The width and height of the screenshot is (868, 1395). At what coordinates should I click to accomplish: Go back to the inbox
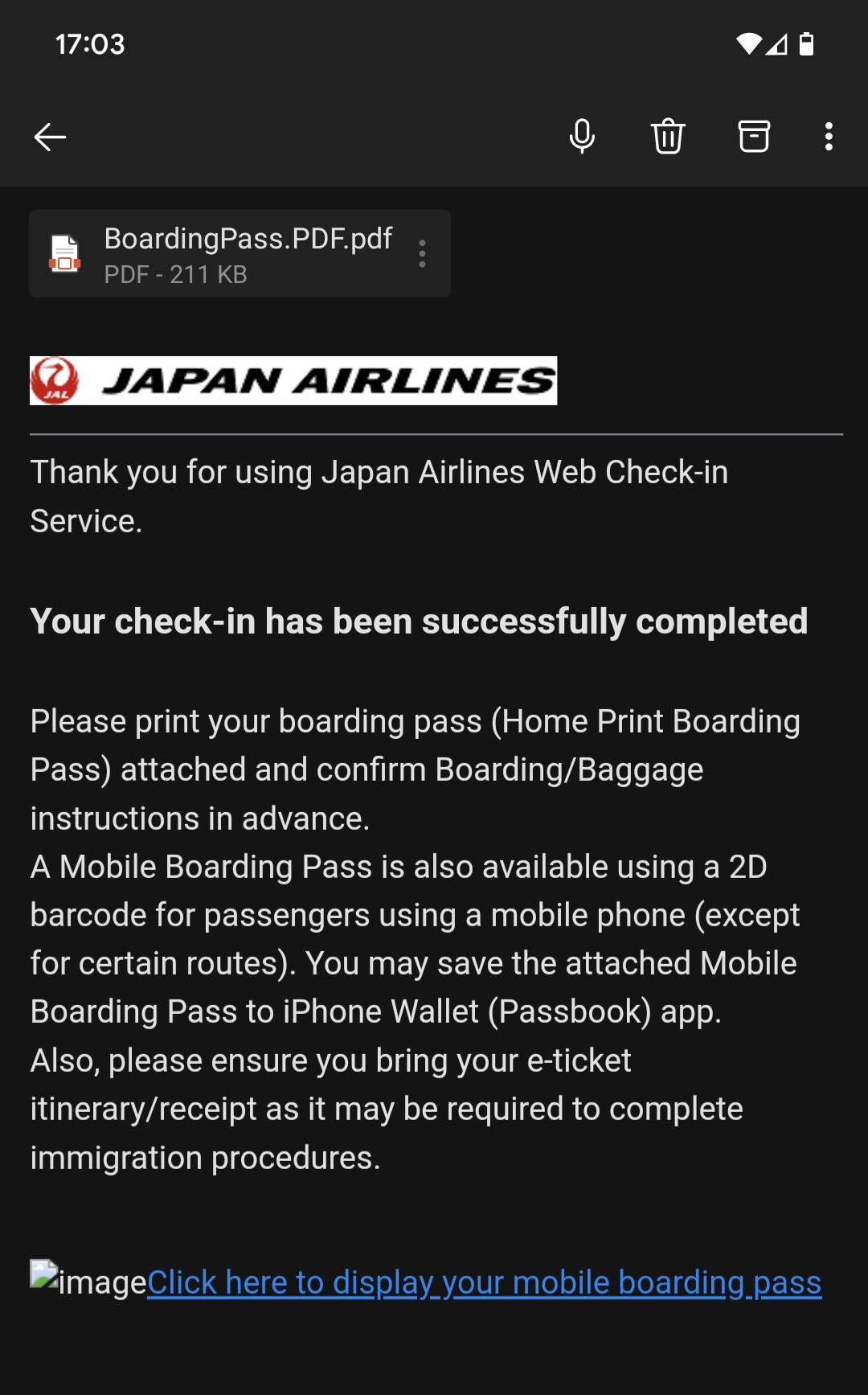pos(50,137)
